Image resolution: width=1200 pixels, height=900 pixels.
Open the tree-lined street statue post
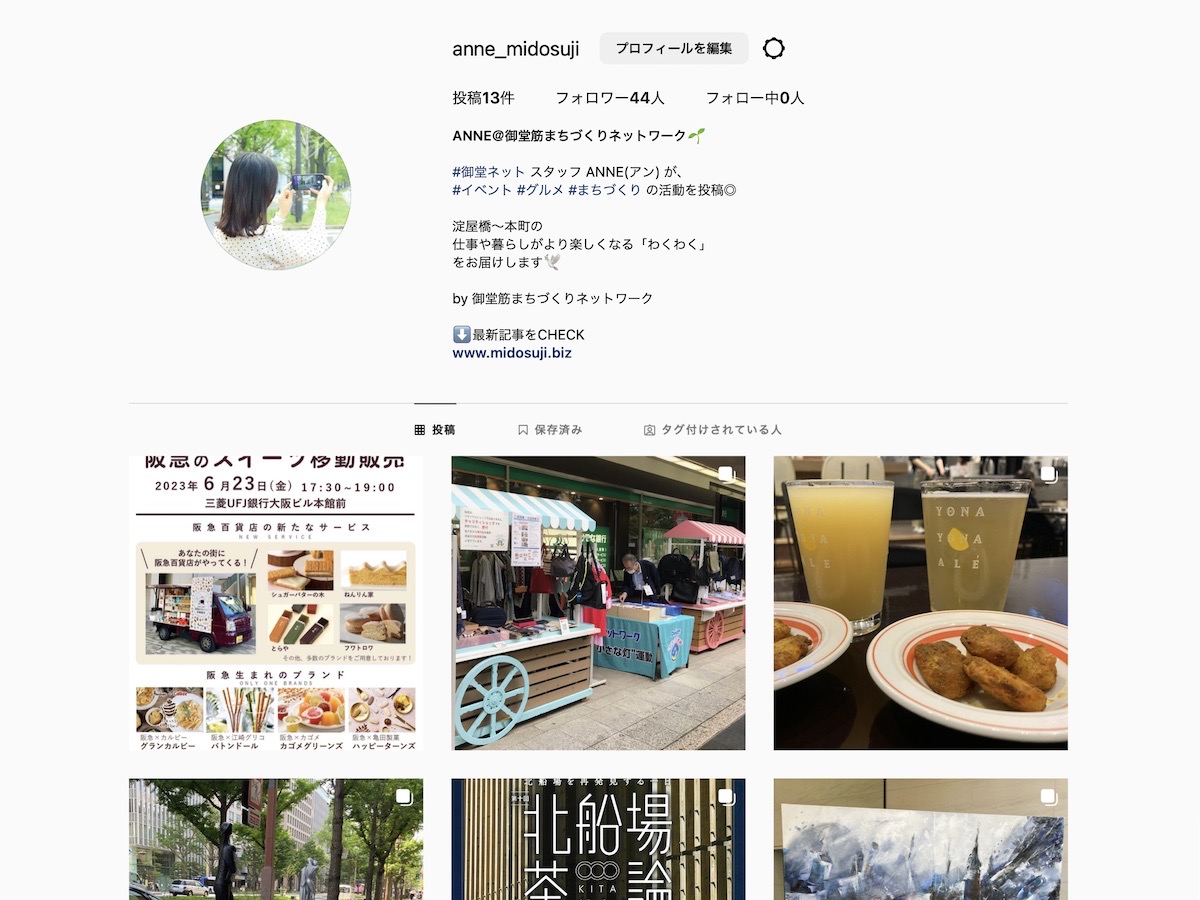click(276, 840)
